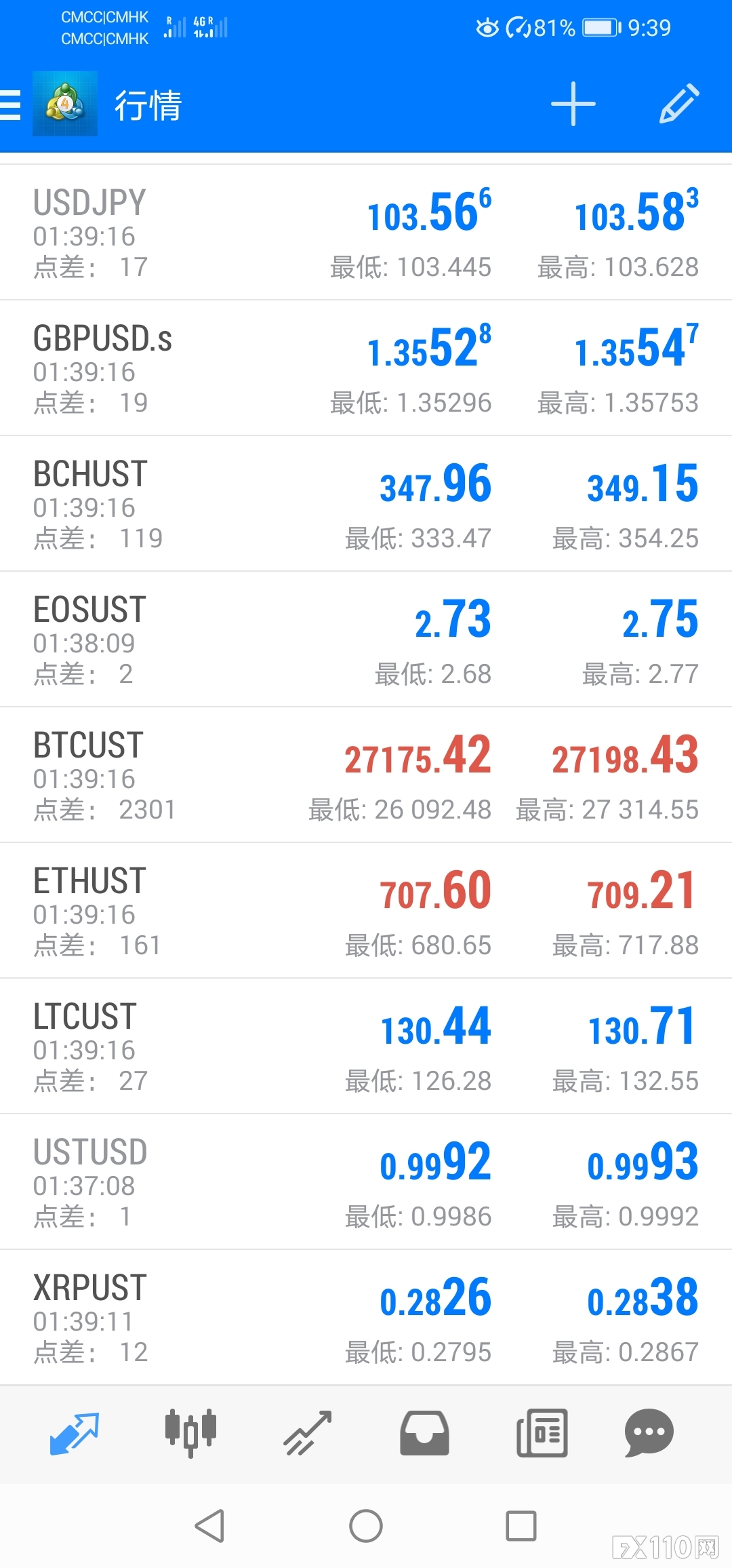Switch to the candlestick chart tab

click(191, 1433)
